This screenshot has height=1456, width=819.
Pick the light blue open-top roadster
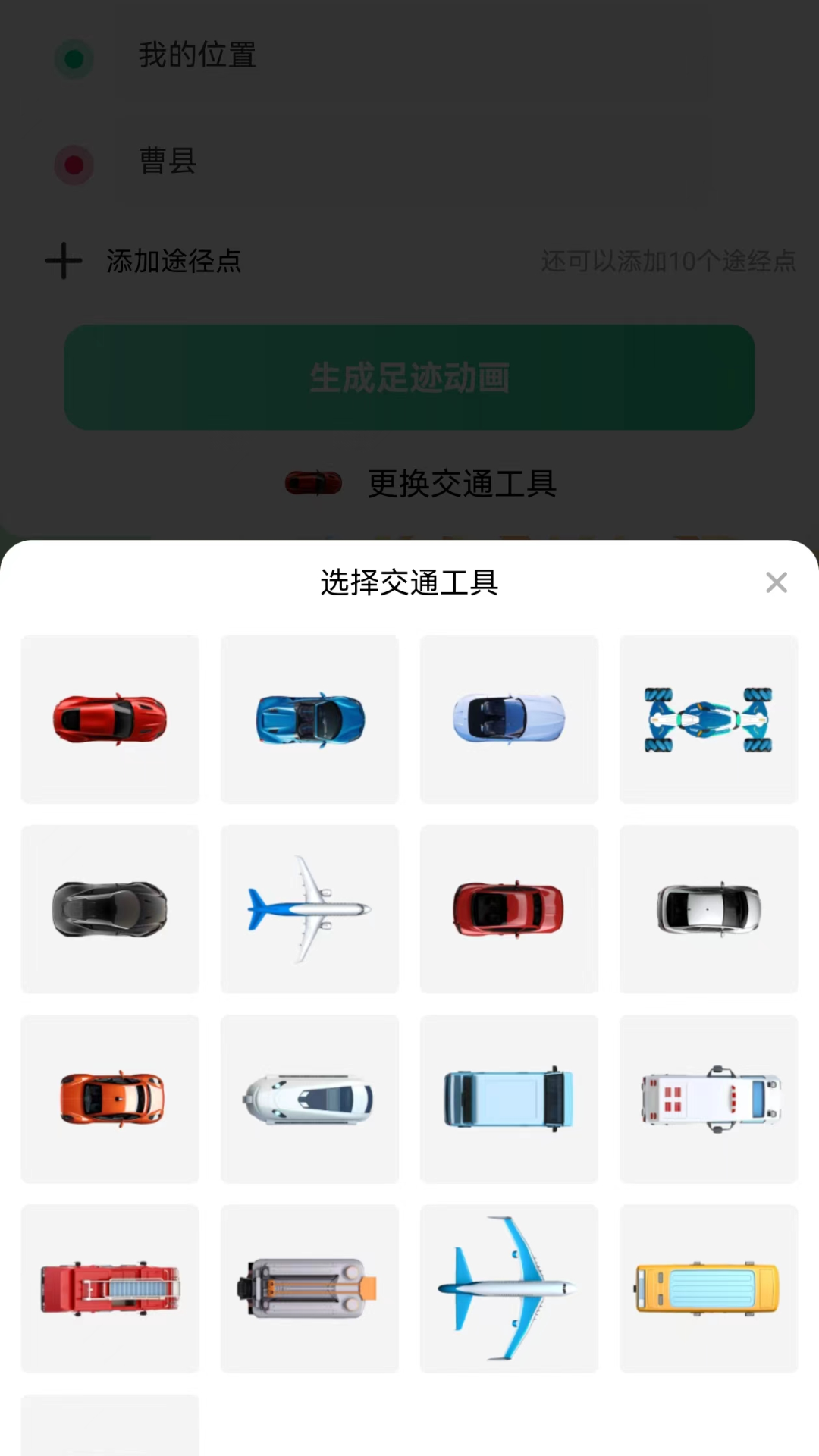click(x=509, y=718)
